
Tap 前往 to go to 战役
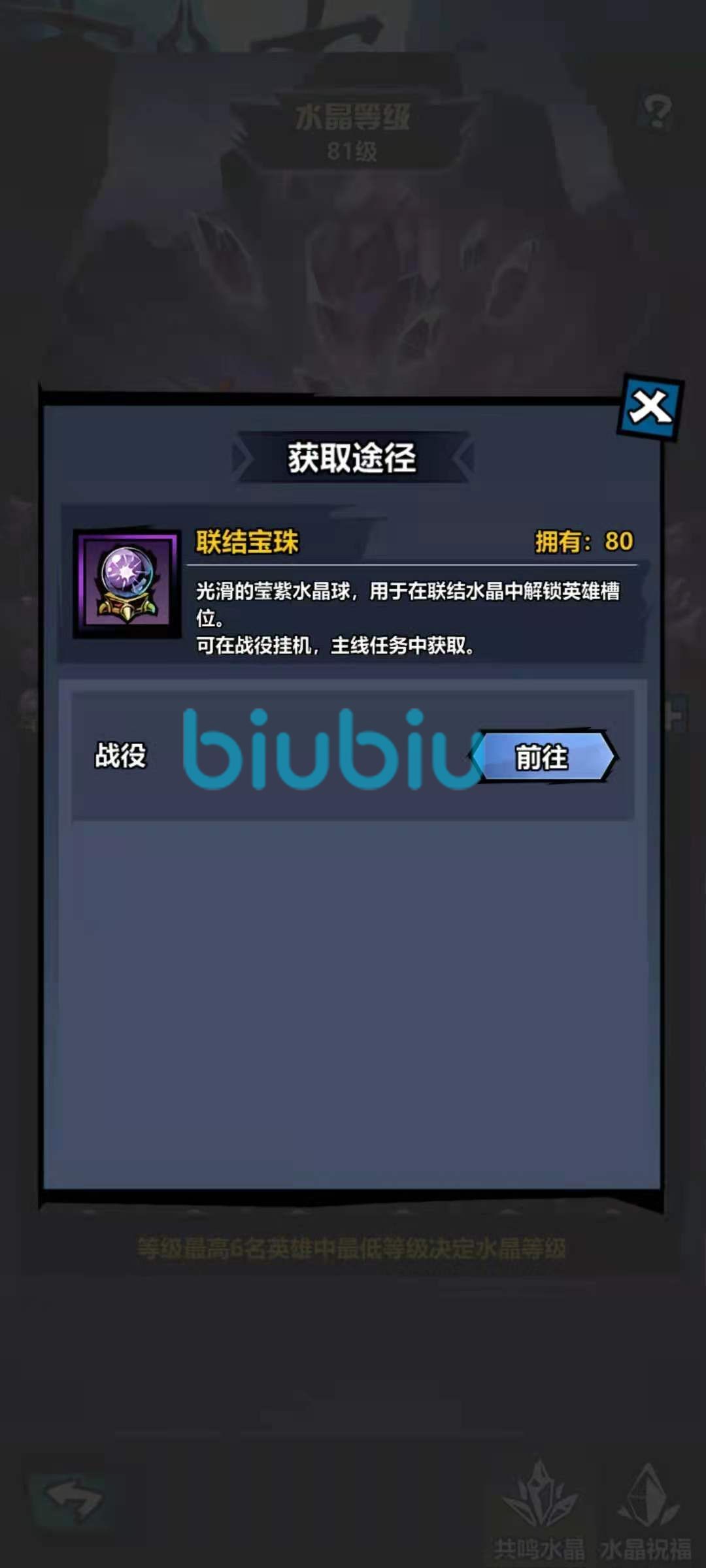[x=543, y=757]
